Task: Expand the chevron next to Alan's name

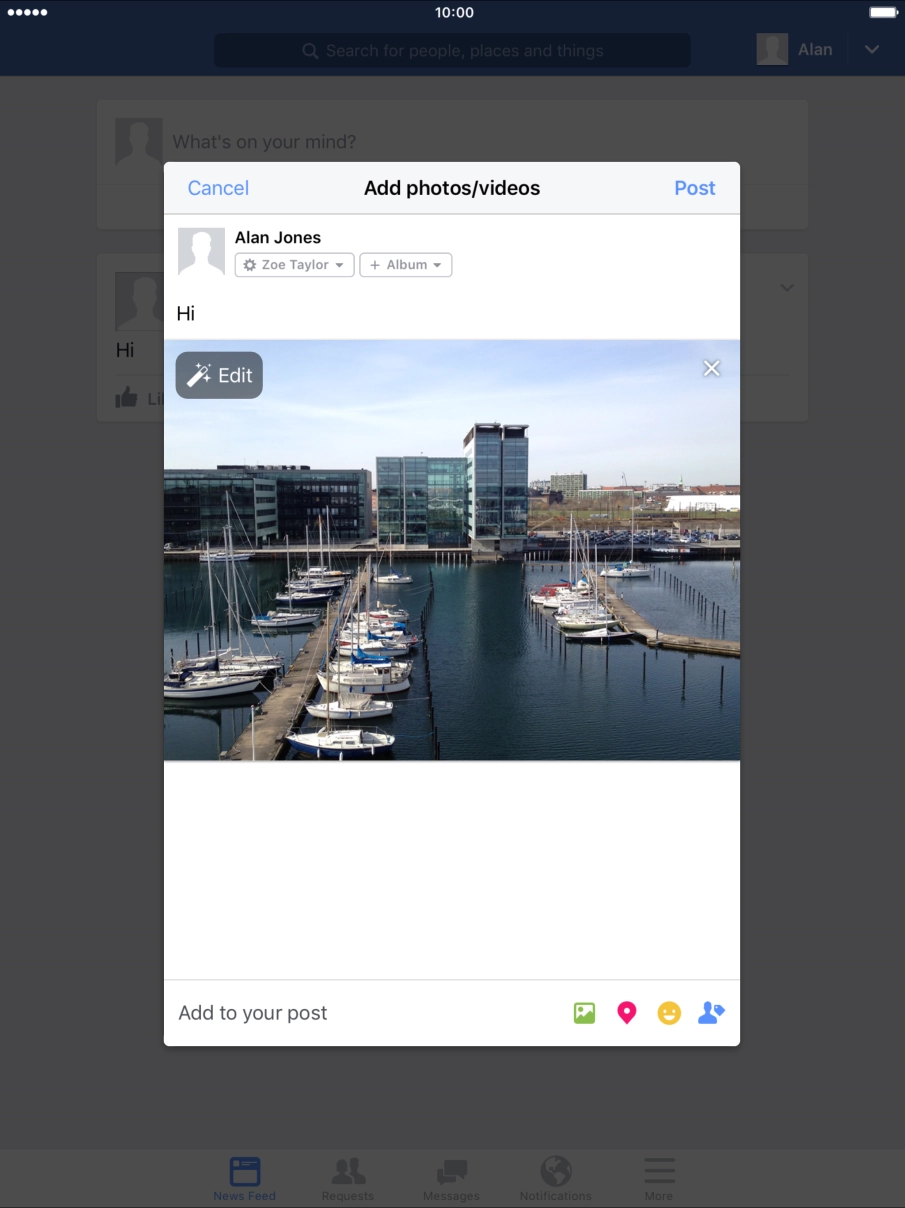Action: coord(871,48)
